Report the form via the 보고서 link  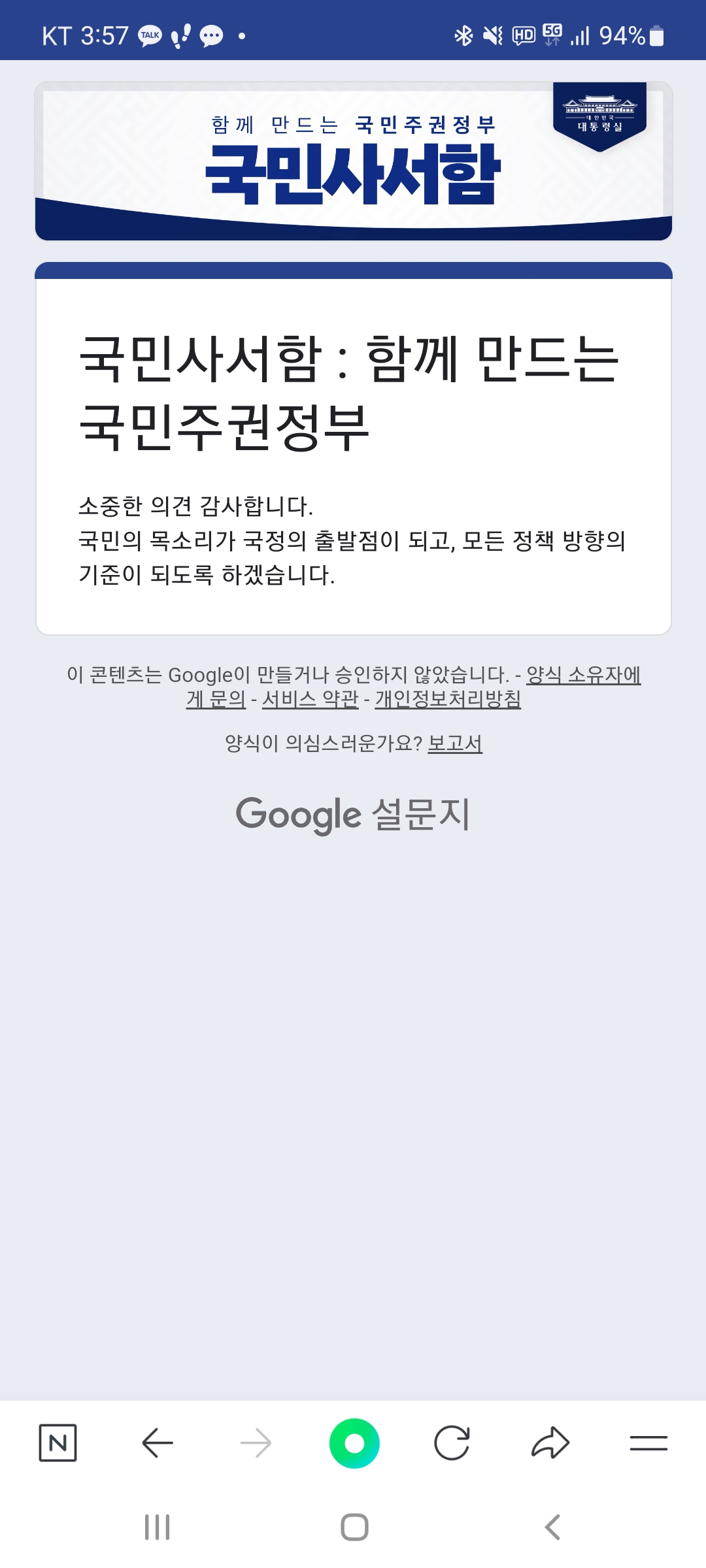[x=455, y=743]
